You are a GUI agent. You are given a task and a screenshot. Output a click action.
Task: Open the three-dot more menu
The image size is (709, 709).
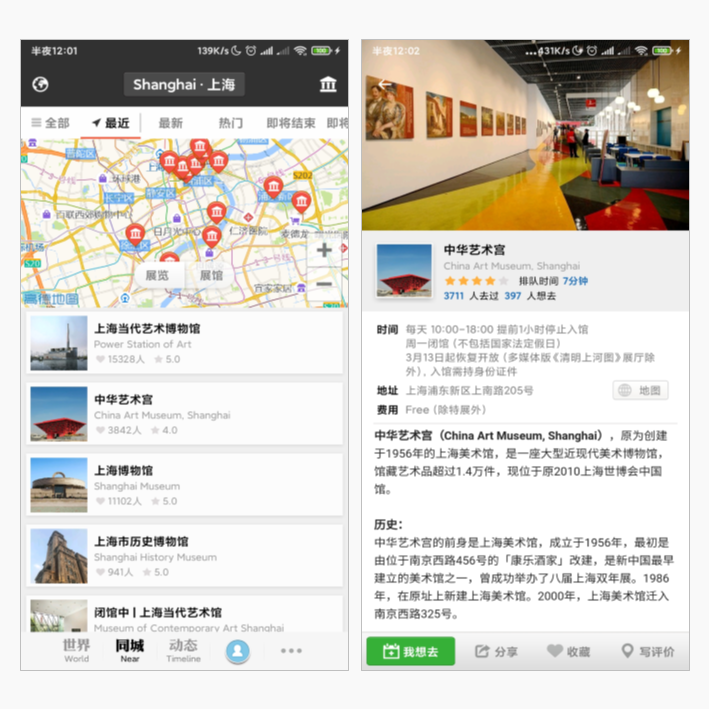point(291,651)
